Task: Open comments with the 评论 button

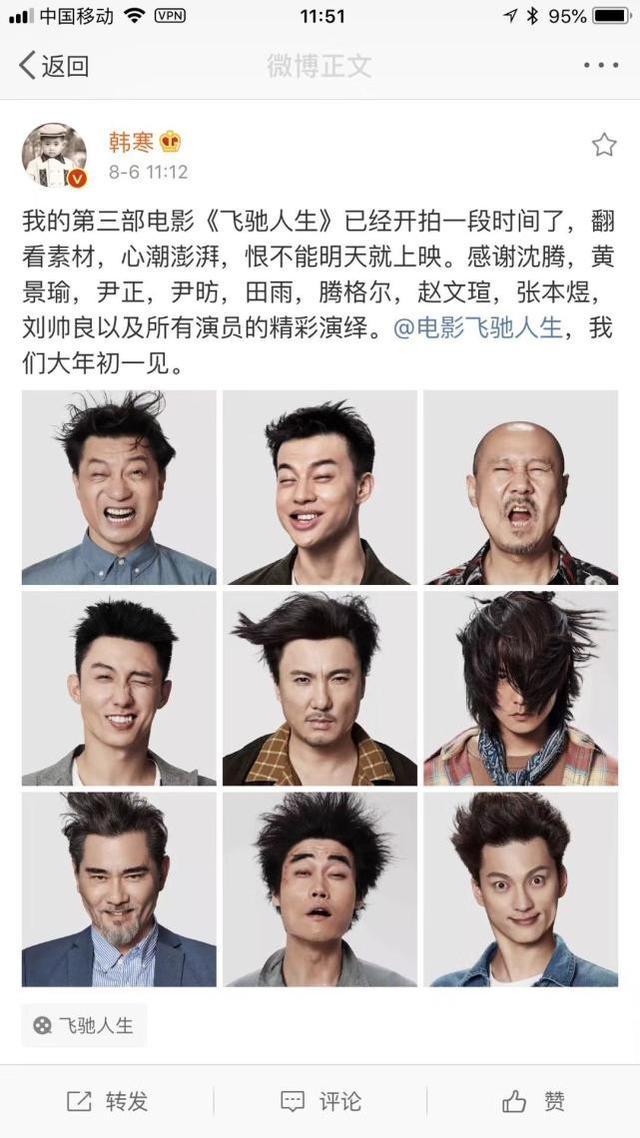Action: click(x=320, y=1102)
